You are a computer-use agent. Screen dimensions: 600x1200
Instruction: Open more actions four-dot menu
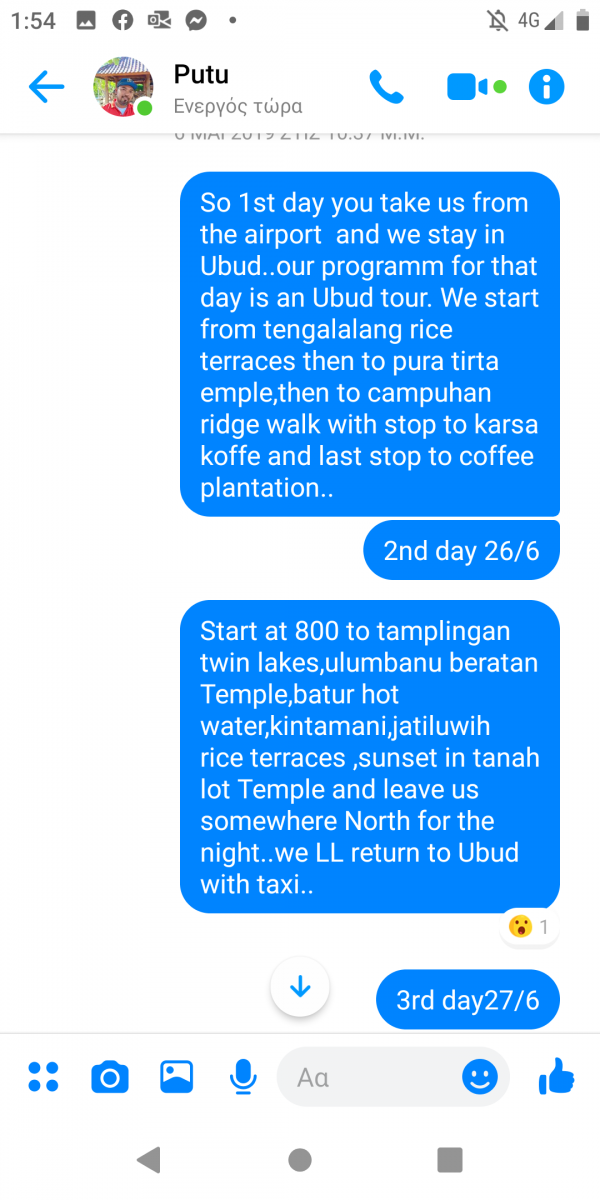[44, 1077]
